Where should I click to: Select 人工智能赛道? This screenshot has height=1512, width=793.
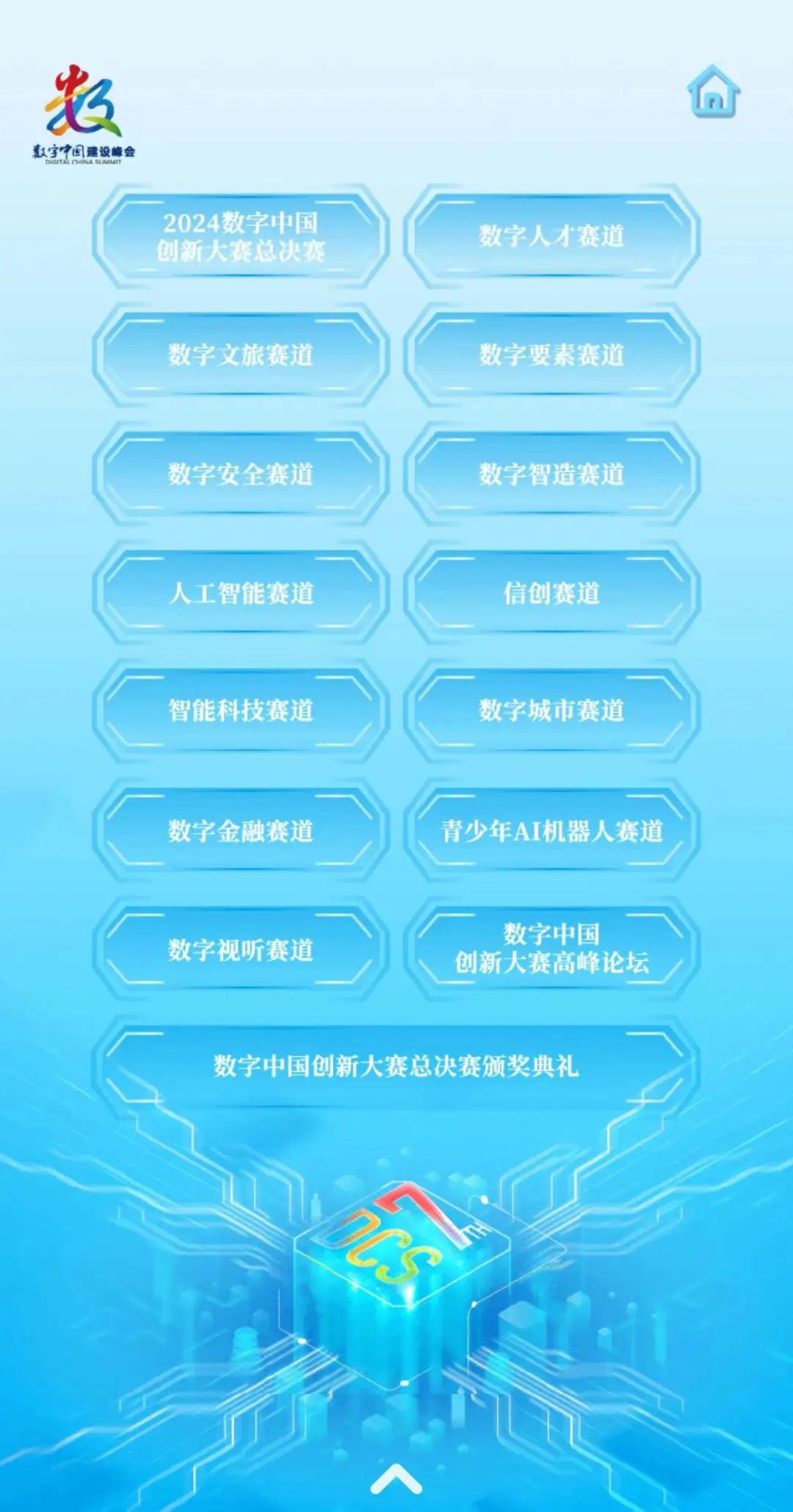pyautogui.click(x=241, y=593)
